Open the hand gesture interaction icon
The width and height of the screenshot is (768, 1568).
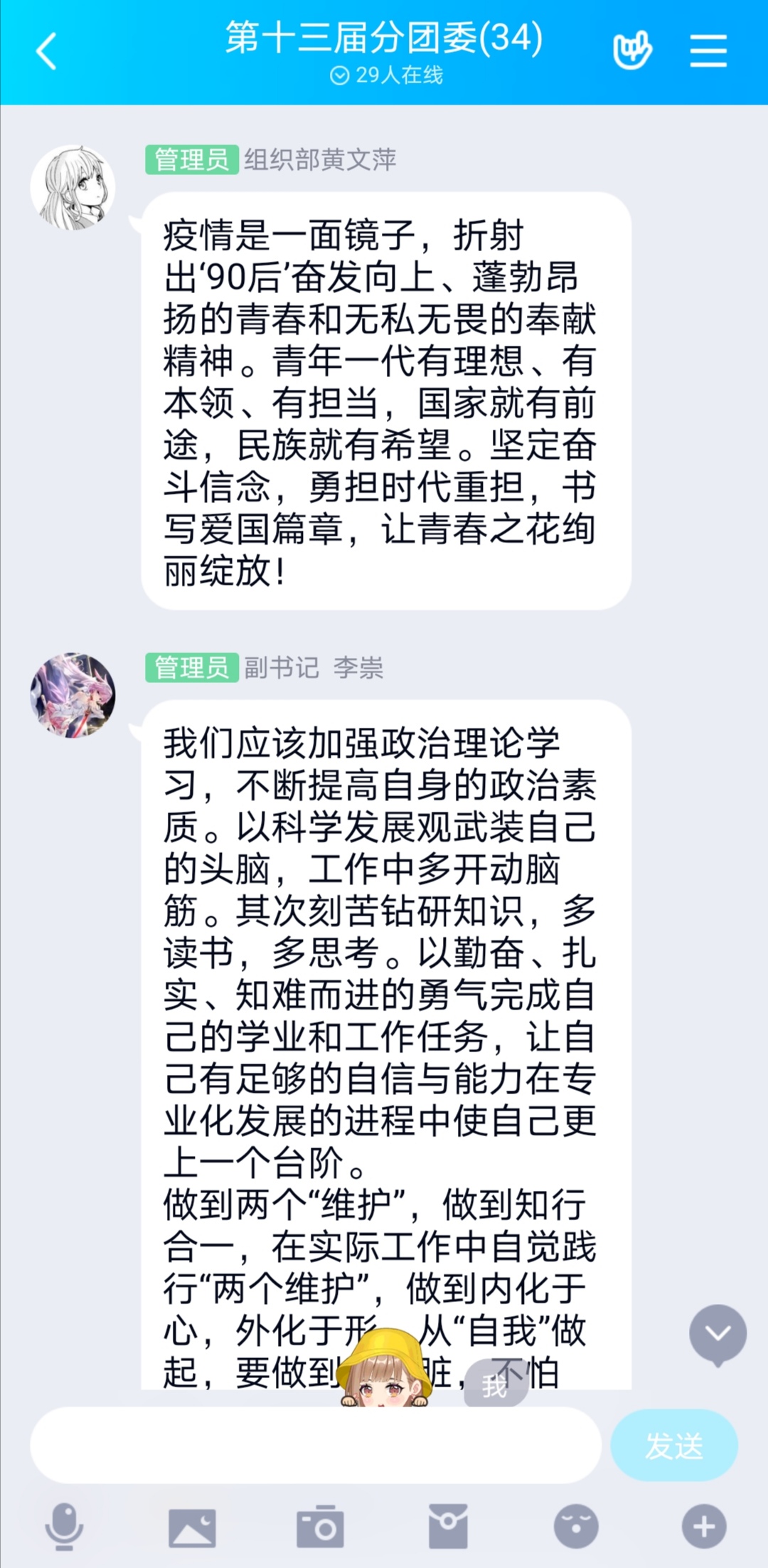pyautogui.click(x=632, y=51)
